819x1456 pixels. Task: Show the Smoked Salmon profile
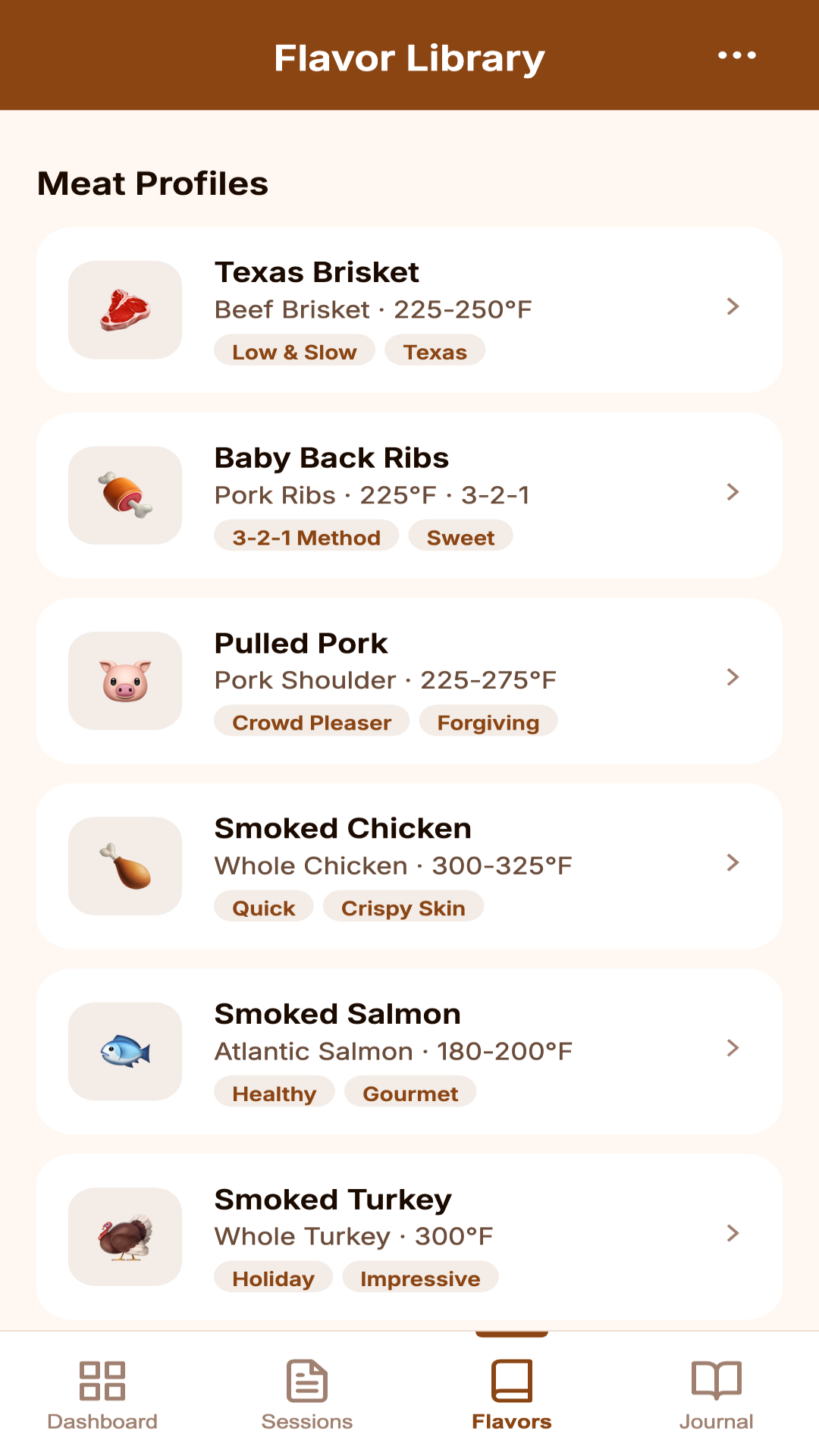click(x=409, y=1051)
